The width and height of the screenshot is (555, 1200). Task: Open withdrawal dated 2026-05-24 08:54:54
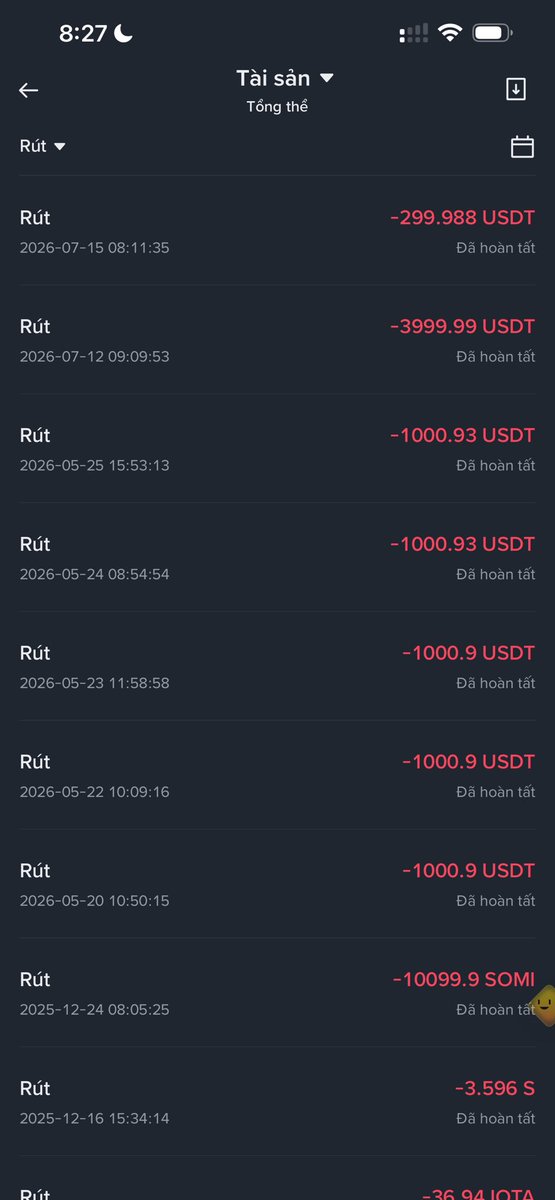coord(277,558)
